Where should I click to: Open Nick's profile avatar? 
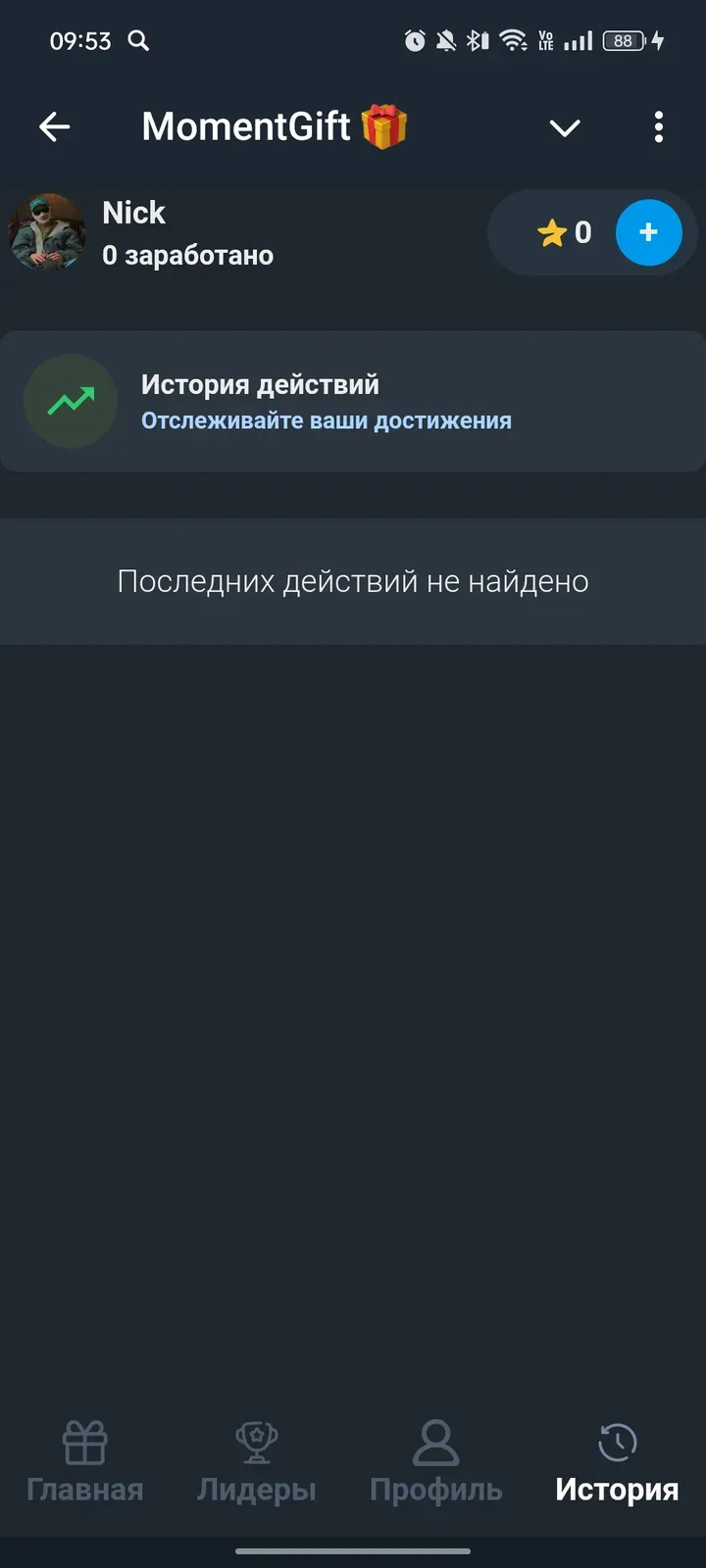point(46,232)
